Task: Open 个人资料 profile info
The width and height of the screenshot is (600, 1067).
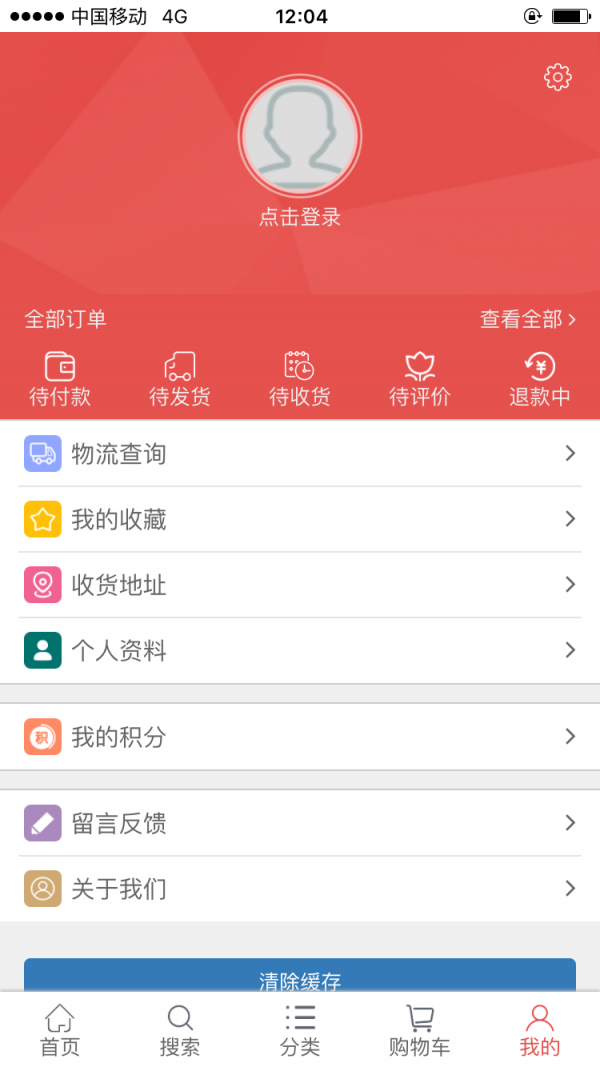Action: click(300, 651)
